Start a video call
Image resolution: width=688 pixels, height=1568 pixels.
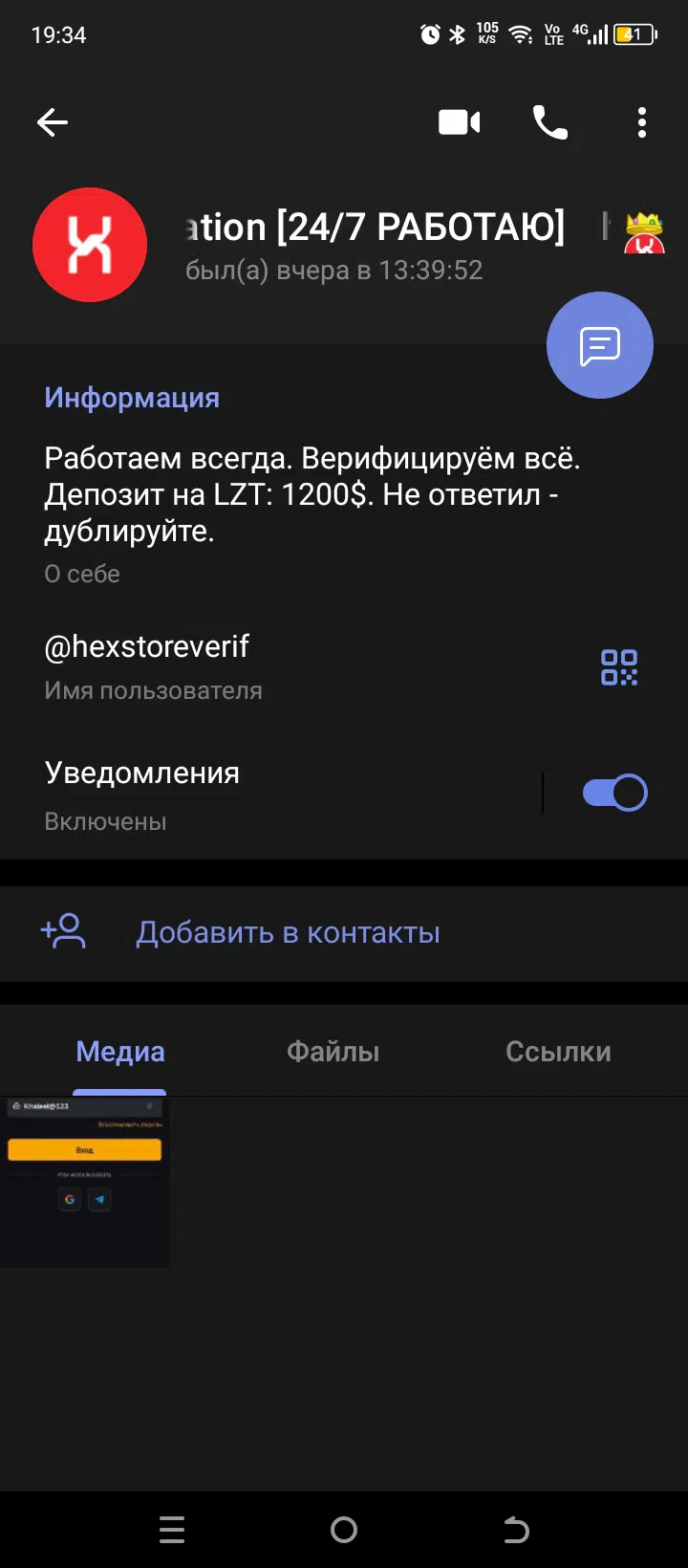point(460,122)
